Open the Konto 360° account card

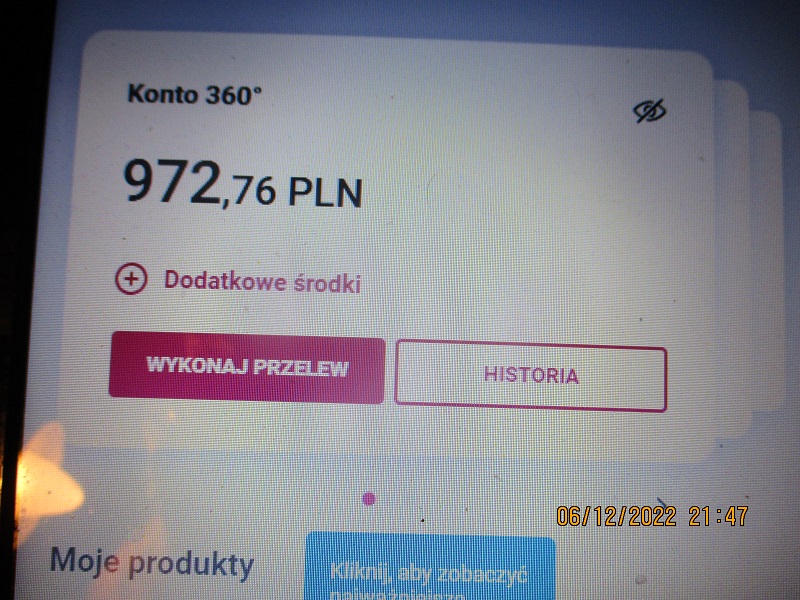pyautogui.click(x=193, y=96)
